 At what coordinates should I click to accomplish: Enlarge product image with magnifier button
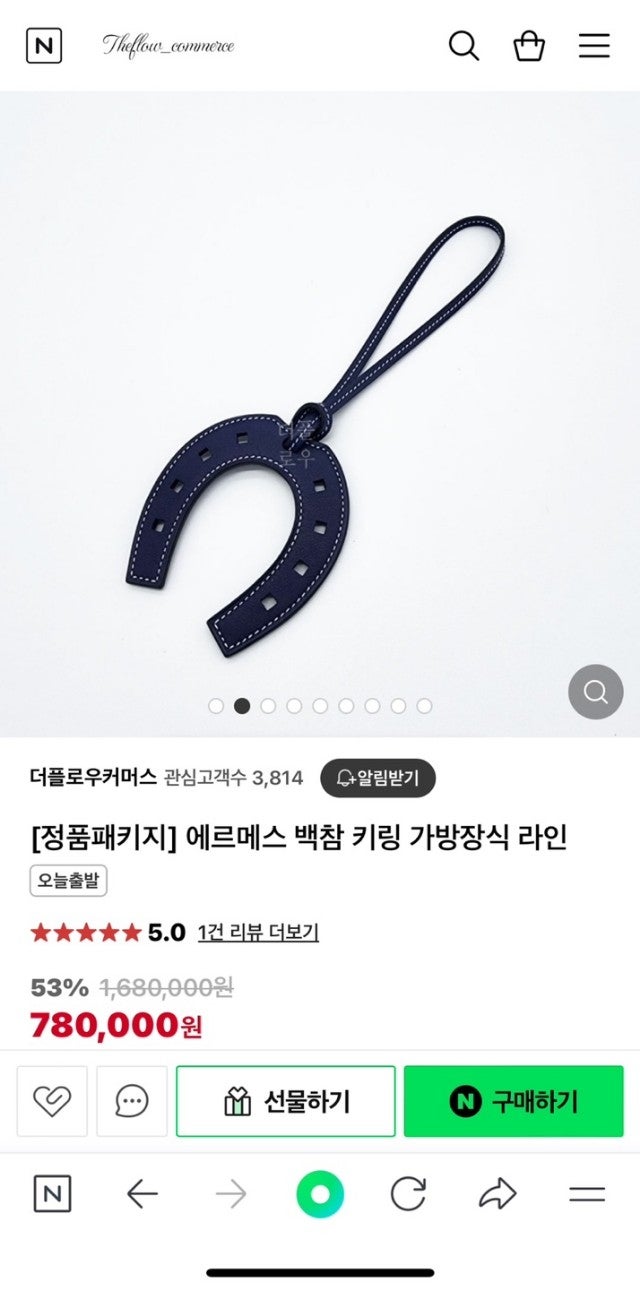coord(595,691)
